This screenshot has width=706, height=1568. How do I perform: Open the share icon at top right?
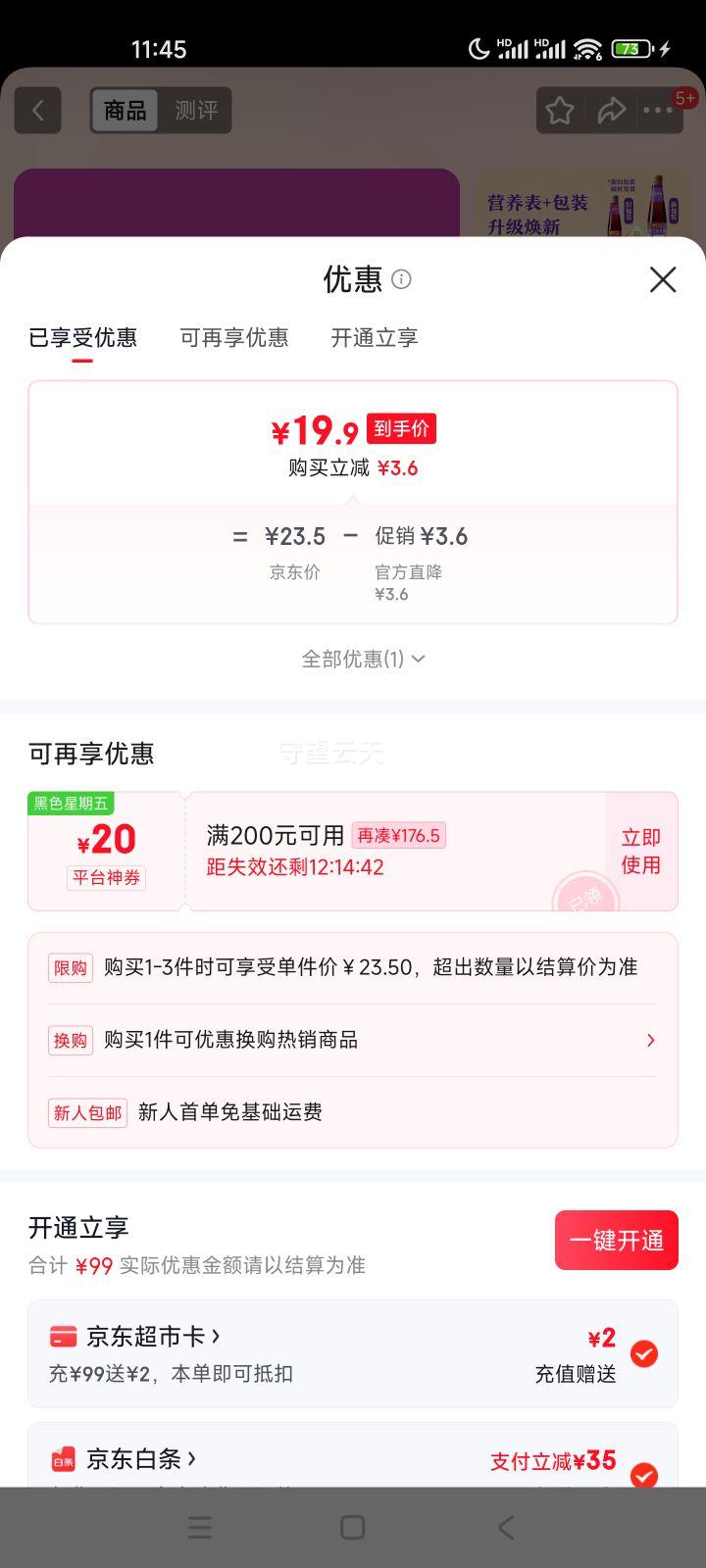[612, 111]
